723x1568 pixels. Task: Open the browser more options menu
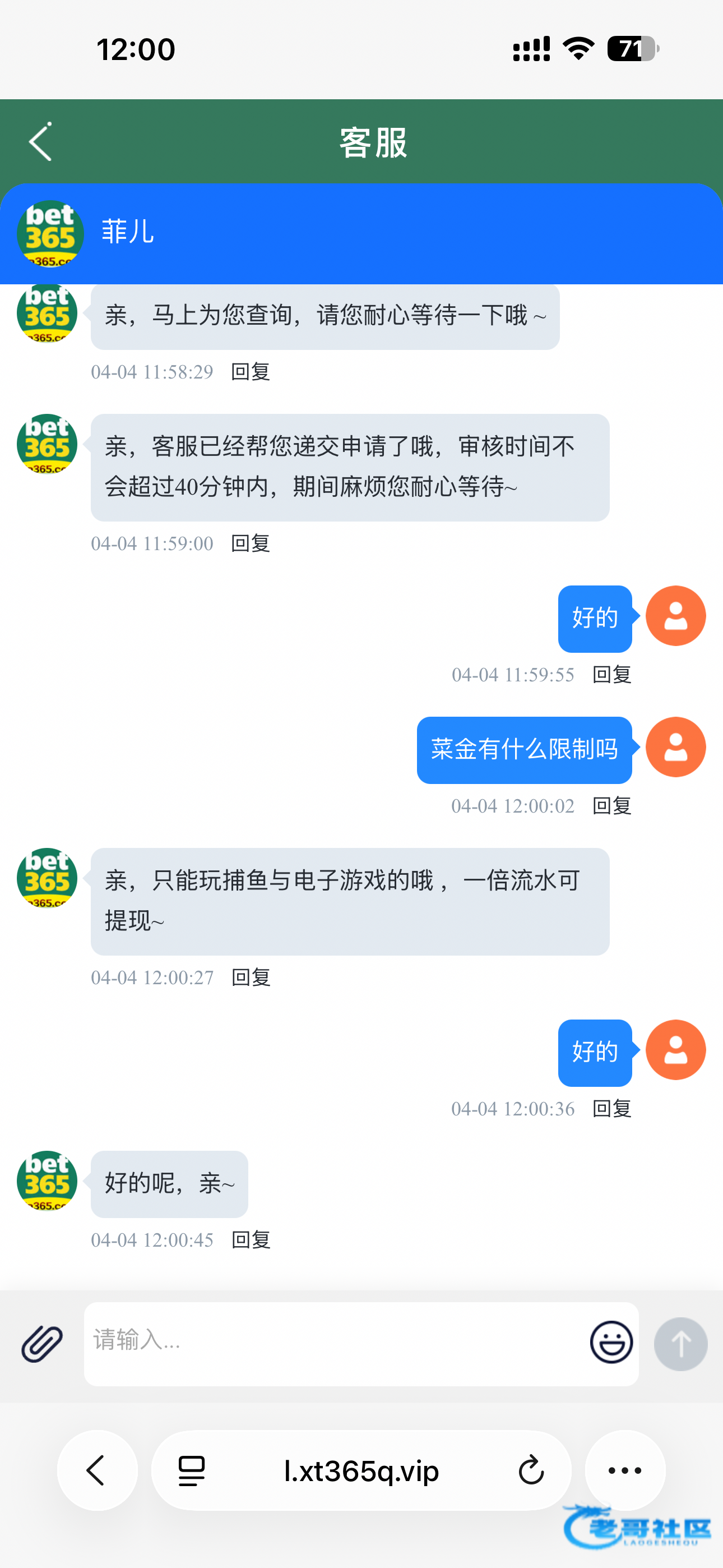[x=625, y=1470]
